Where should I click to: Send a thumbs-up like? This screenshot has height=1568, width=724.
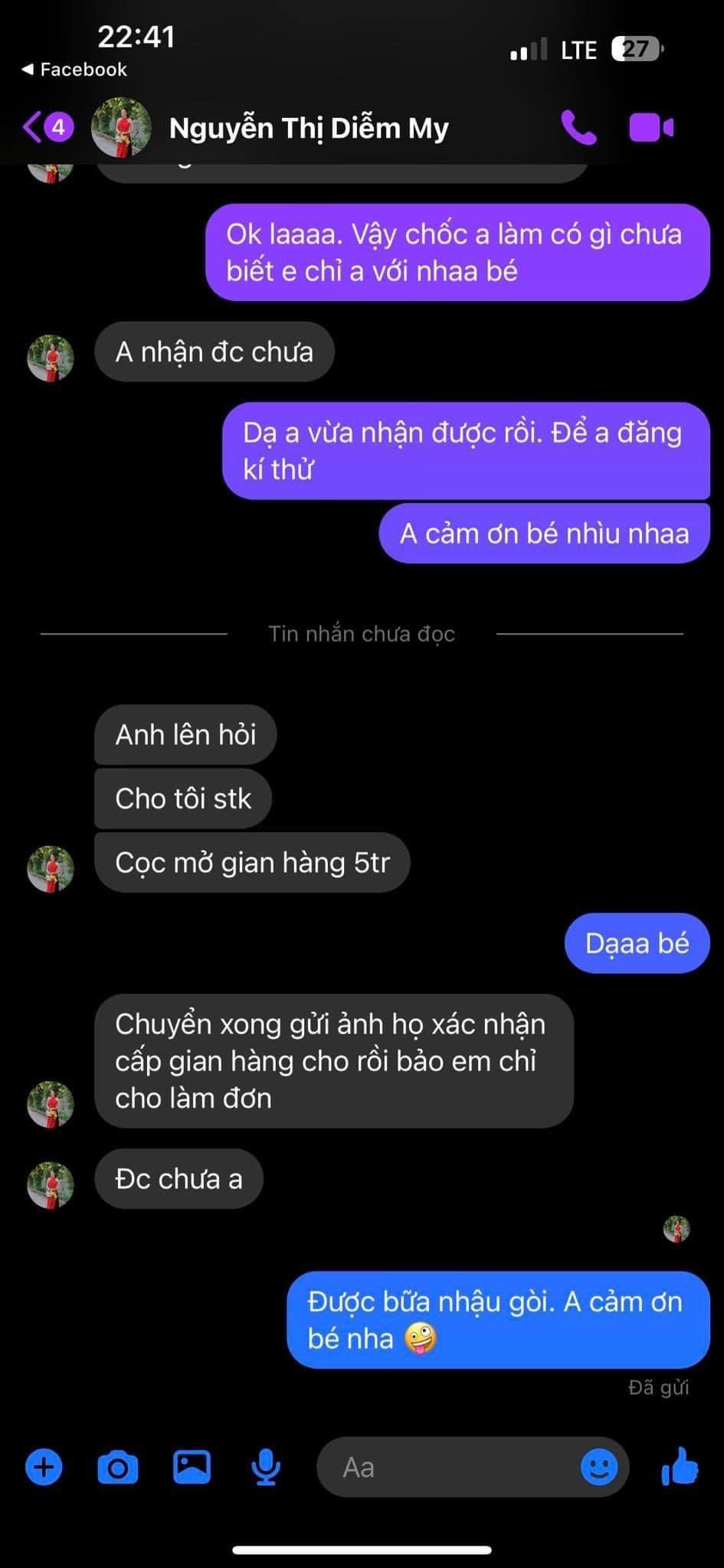680,1468
